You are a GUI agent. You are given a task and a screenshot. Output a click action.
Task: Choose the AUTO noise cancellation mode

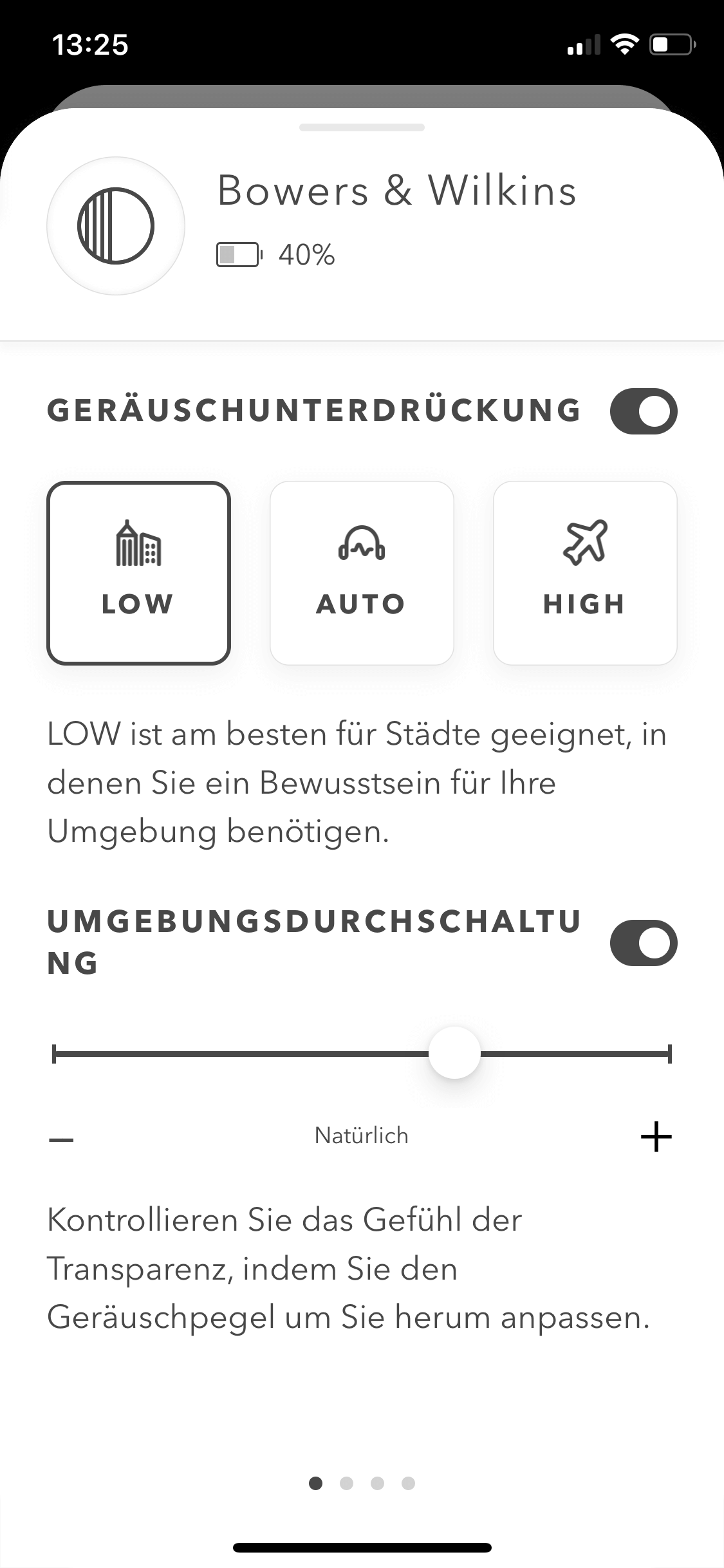[362, 573]
